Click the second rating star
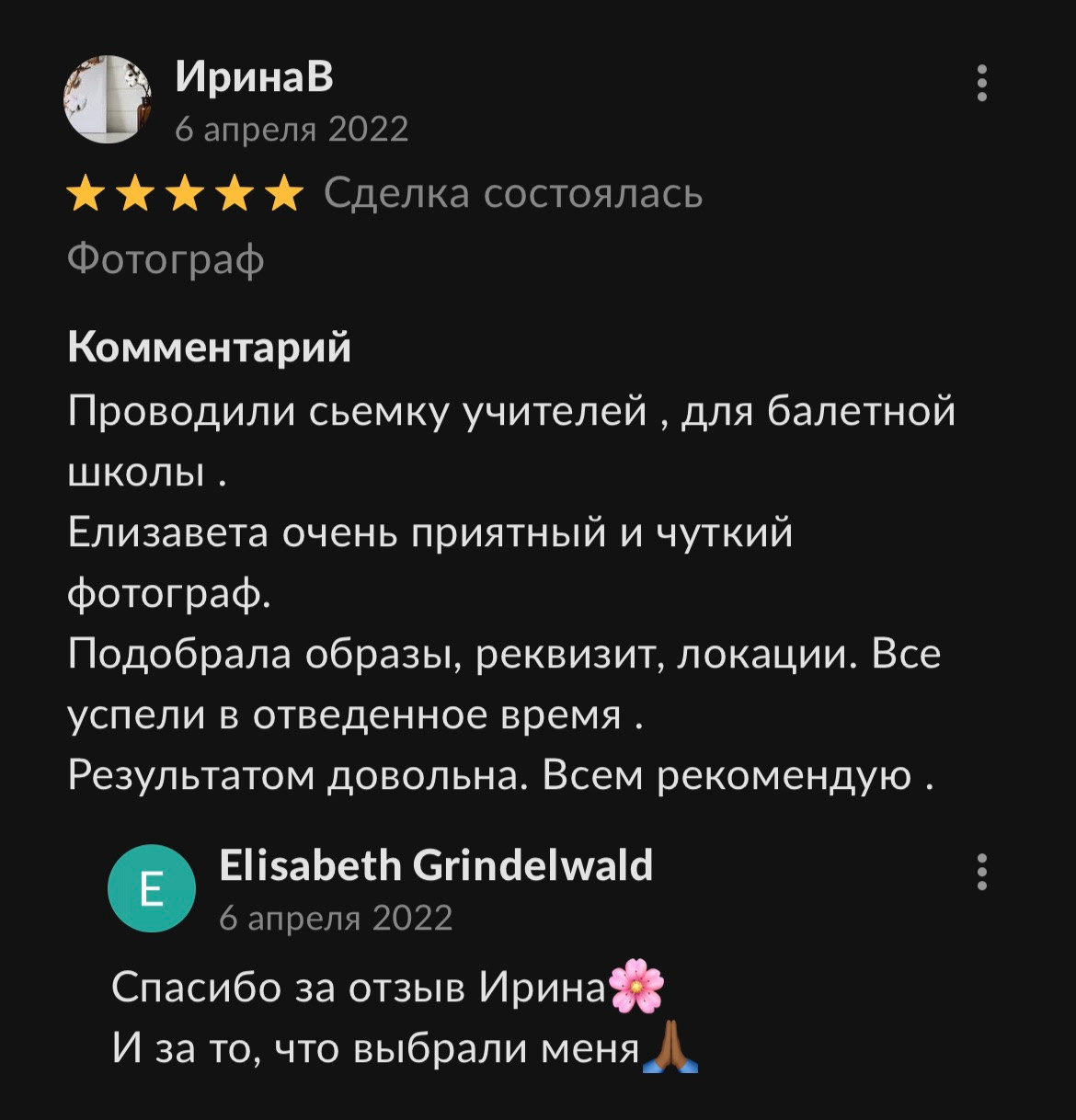1076x1120 pixels. tap(137, 194)
